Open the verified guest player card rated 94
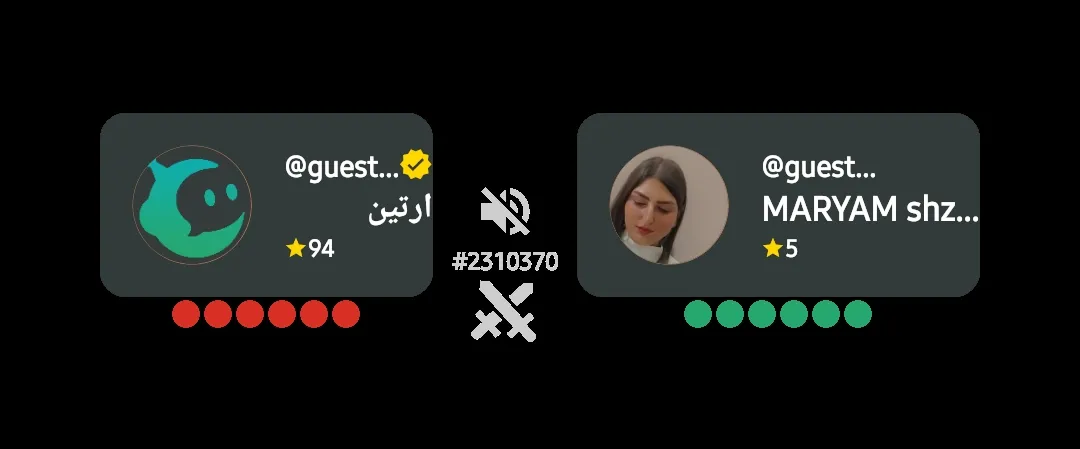The image size is (1080, 449). [x=267, y=205]
